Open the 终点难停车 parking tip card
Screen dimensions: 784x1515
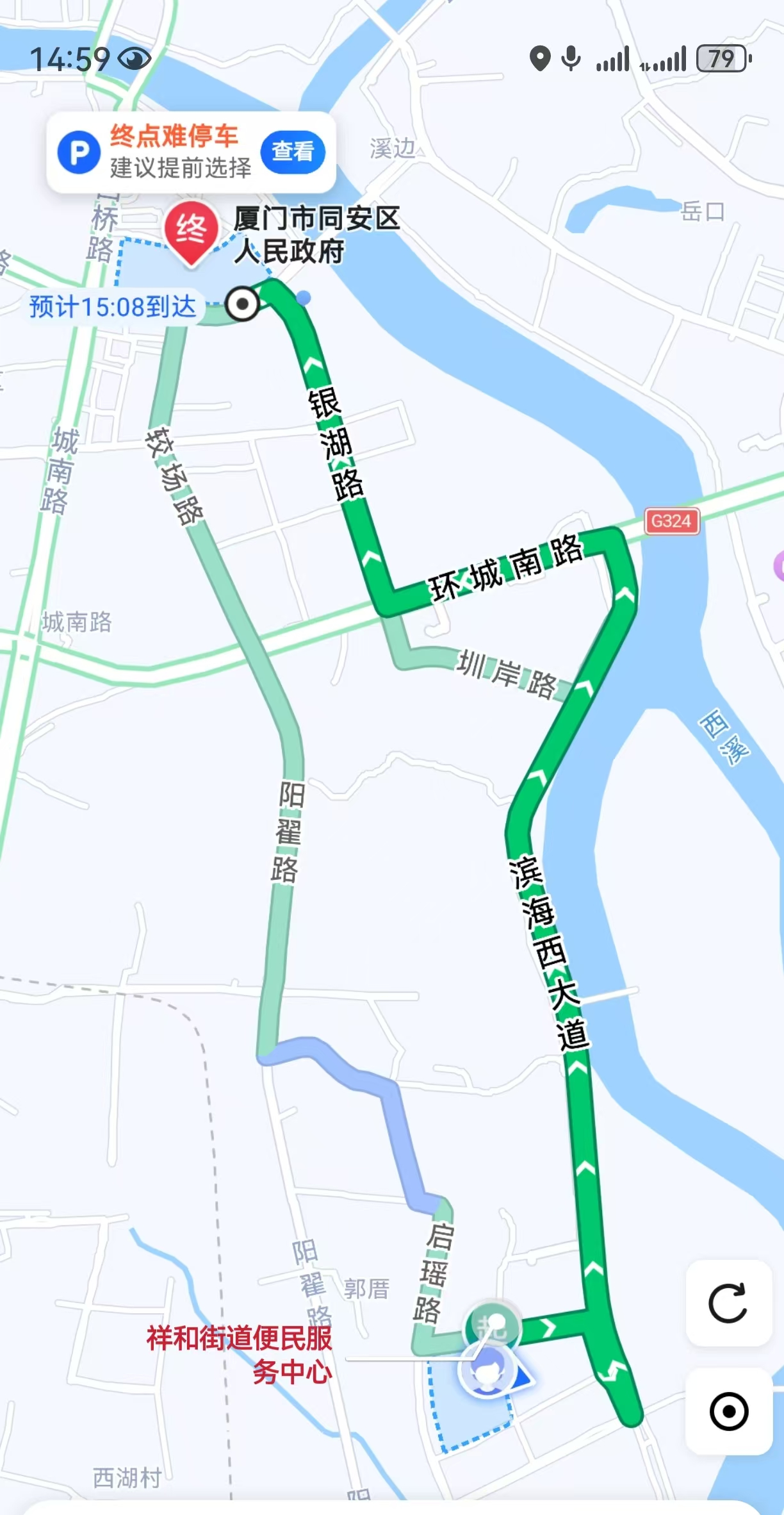(191, 152)
